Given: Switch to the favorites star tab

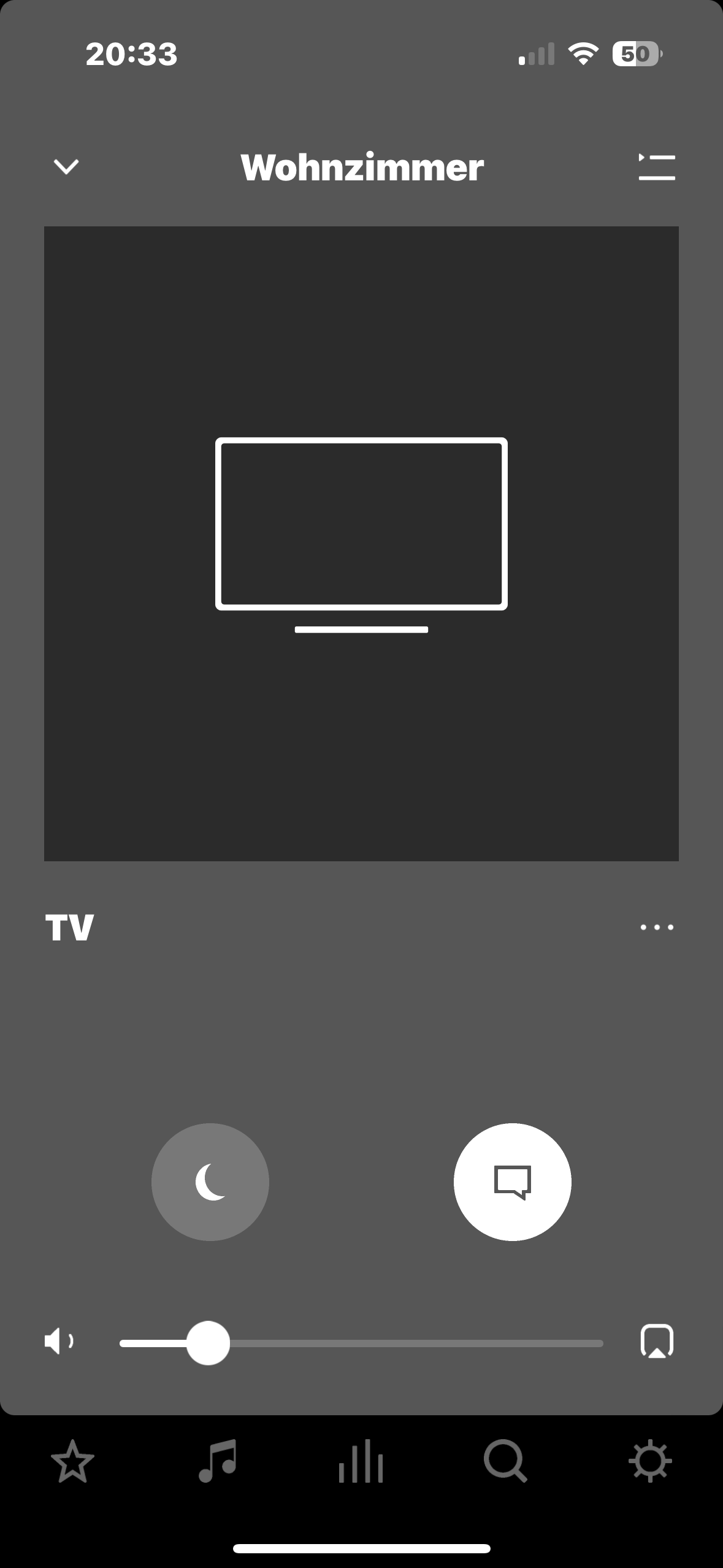Looking at the screenshot, I should 72,1461.
